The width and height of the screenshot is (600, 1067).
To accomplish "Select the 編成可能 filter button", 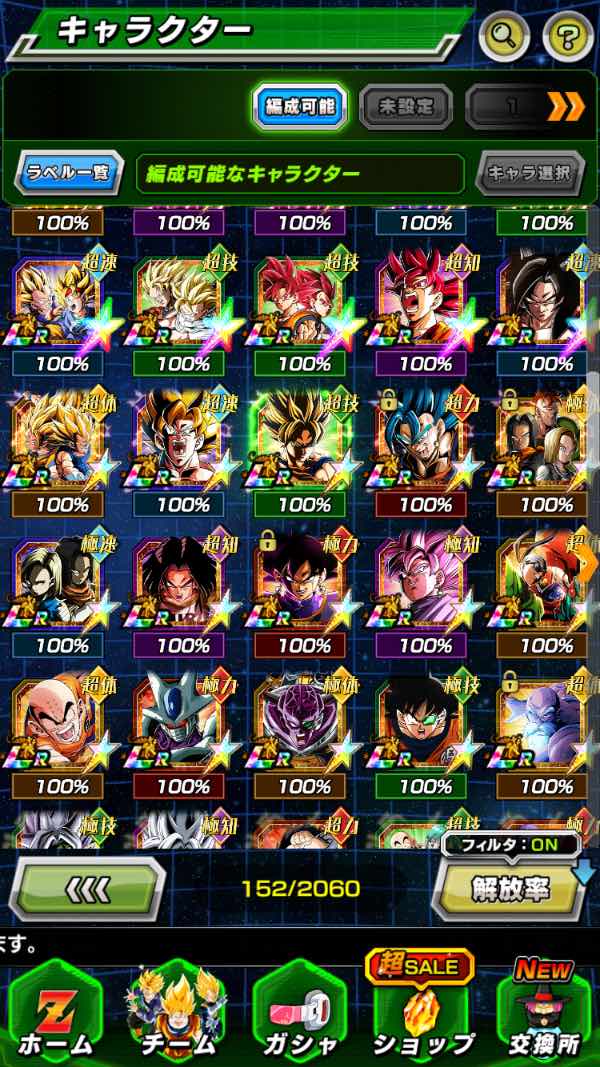I will tap(299, 105).
